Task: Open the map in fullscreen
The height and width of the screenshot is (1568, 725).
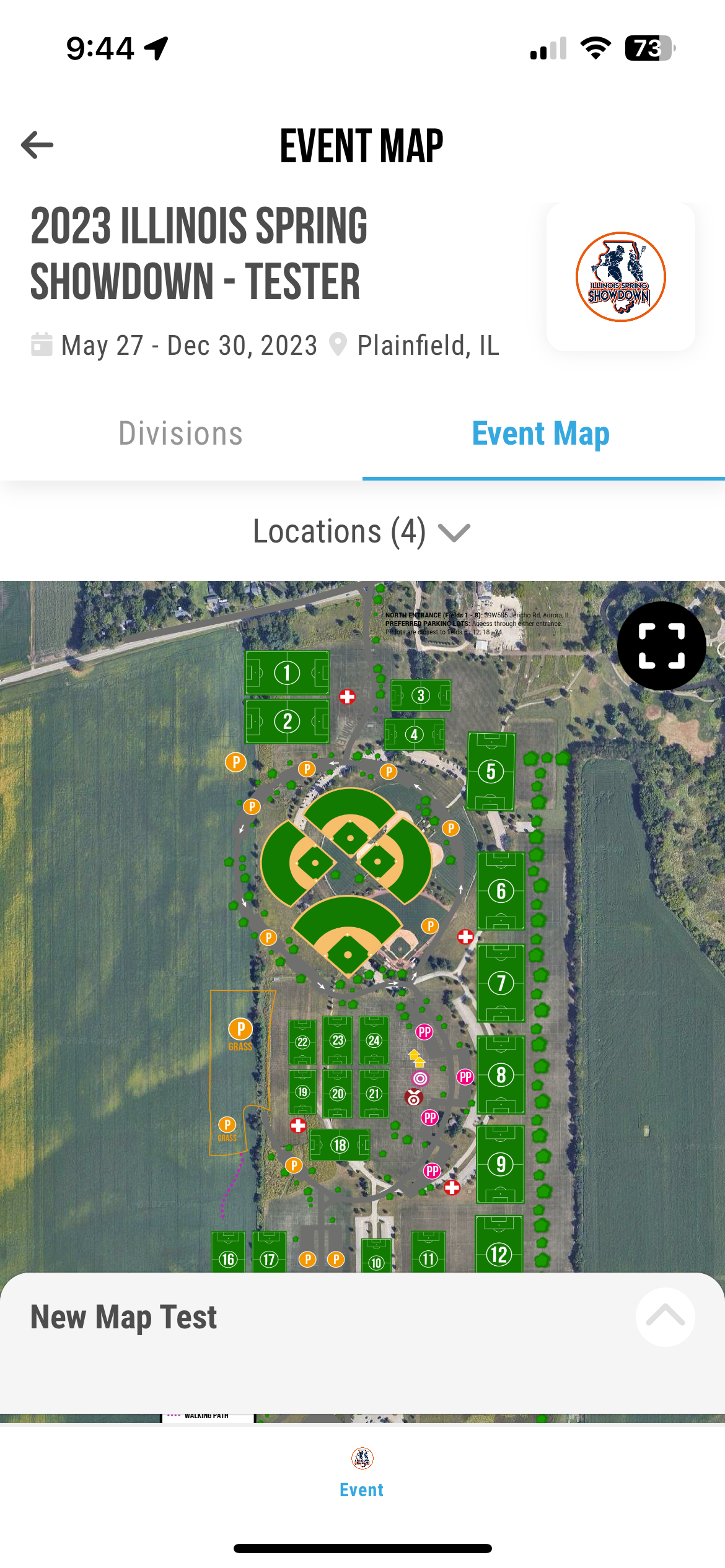Action: (x=661, y=646)
